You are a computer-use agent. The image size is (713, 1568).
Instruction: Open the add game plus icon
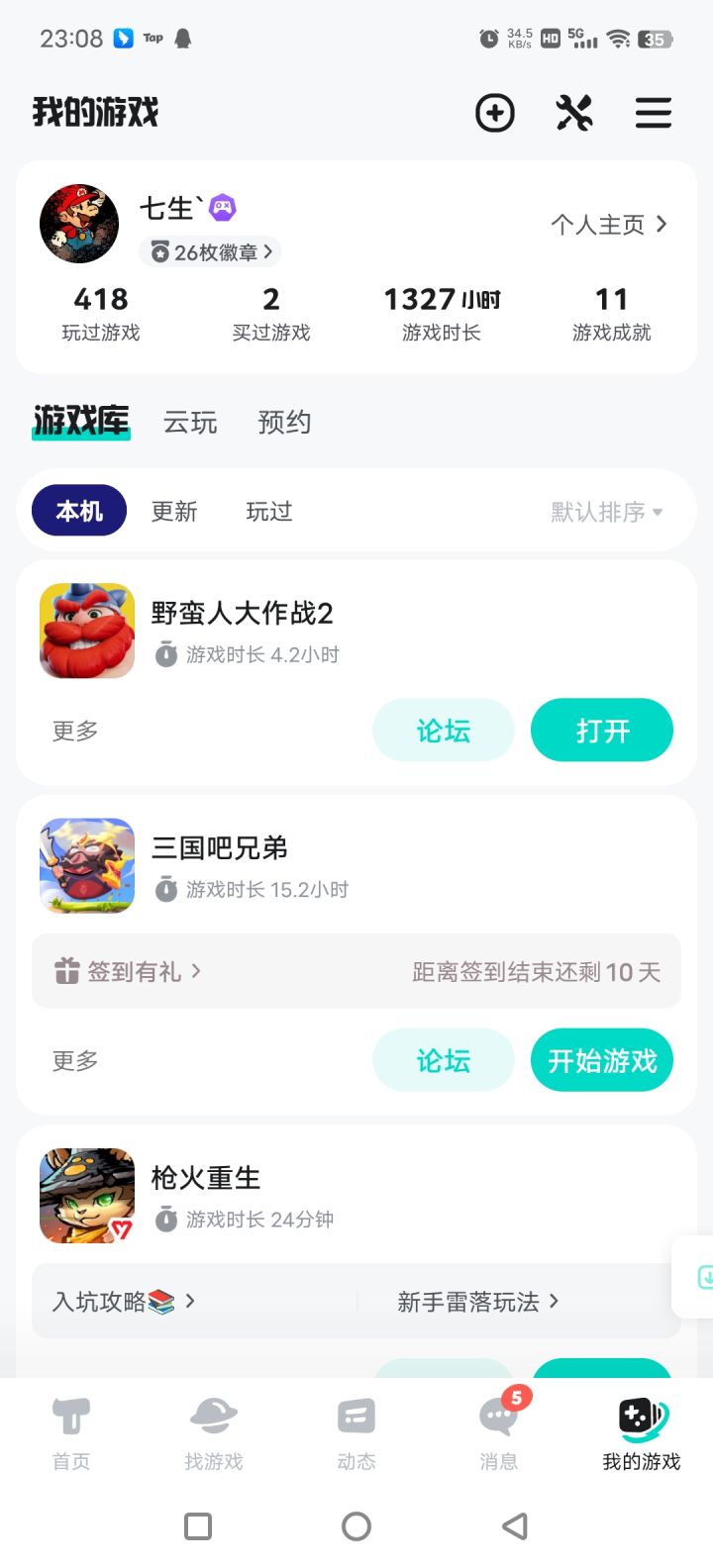494,113
